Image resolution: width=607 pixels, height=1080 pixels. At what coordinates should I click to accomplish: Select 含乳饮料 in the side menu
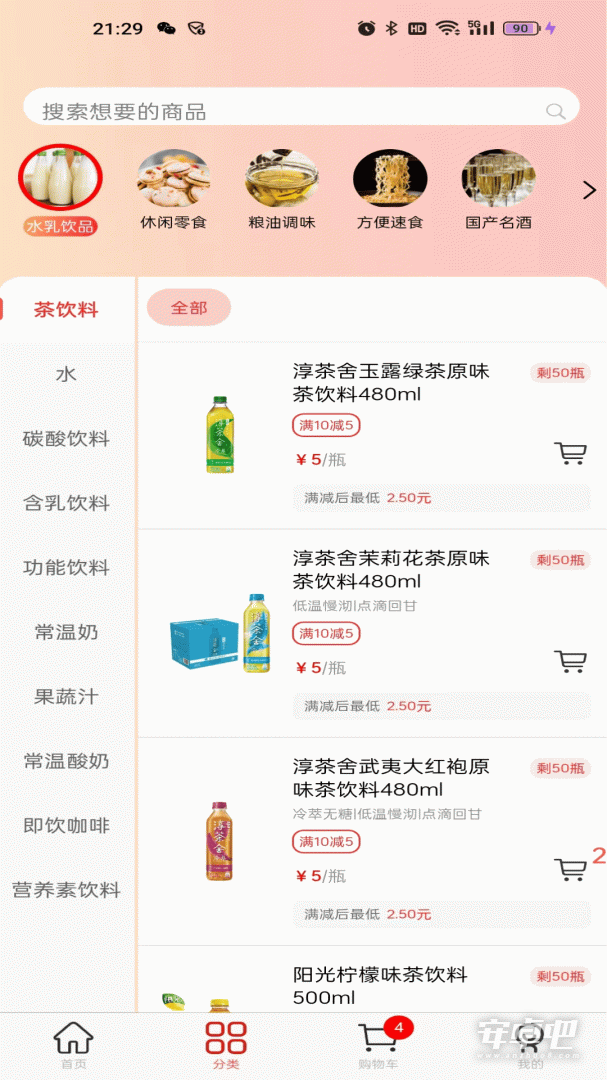[x=67, y=503]
